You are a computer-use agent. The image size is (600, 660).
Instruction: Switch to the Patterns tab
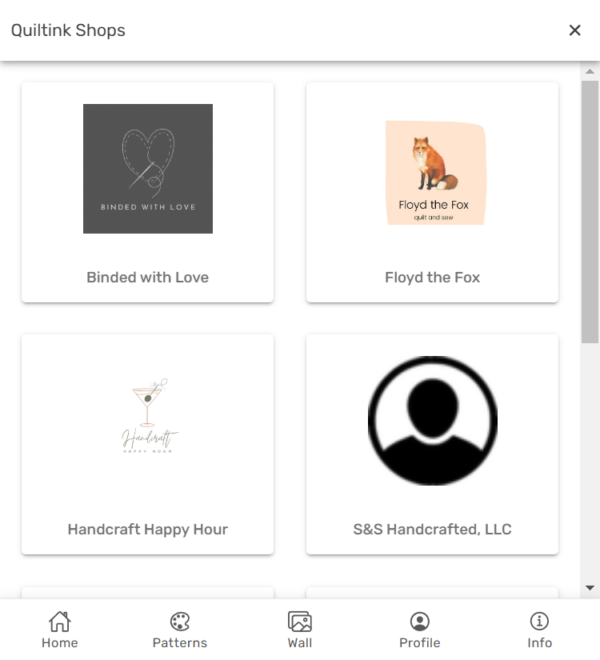pos(180,630)
